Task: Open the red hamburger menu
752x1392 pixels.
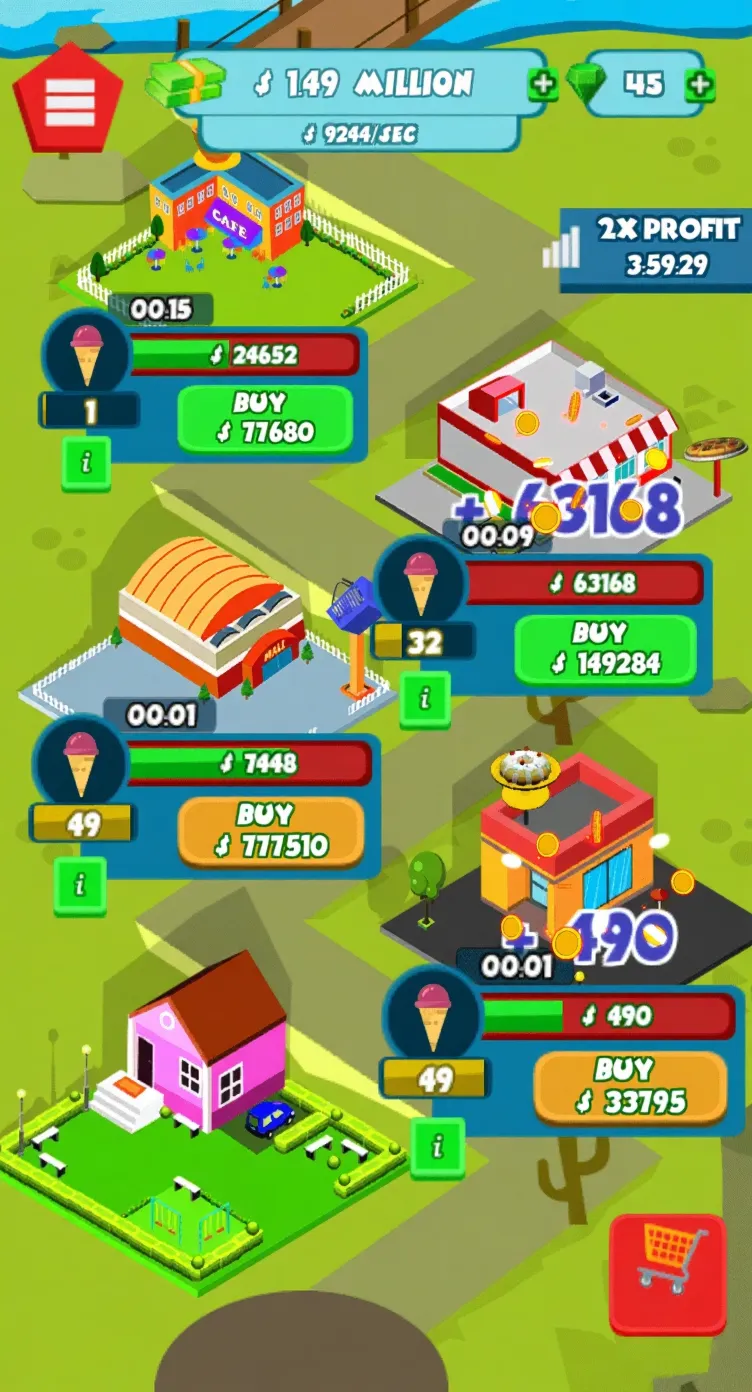Action: point(68,98)
